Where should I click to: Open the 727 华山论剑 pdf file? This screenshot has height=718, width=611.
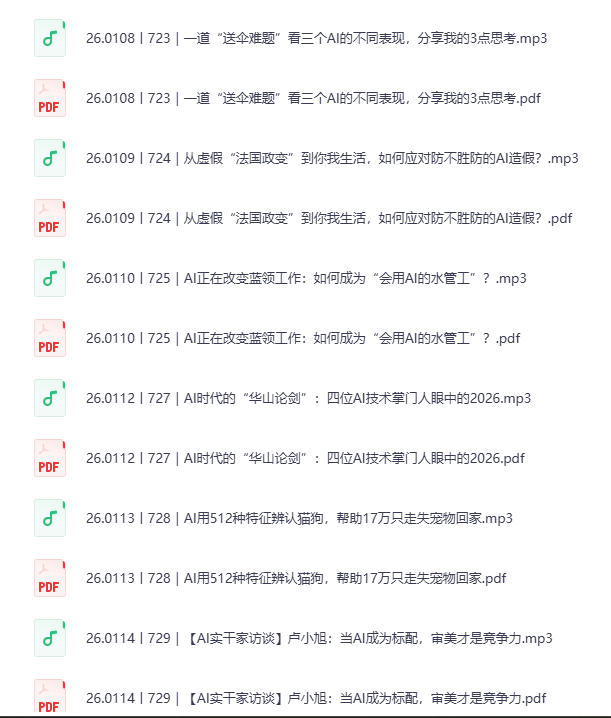point(305,458)
